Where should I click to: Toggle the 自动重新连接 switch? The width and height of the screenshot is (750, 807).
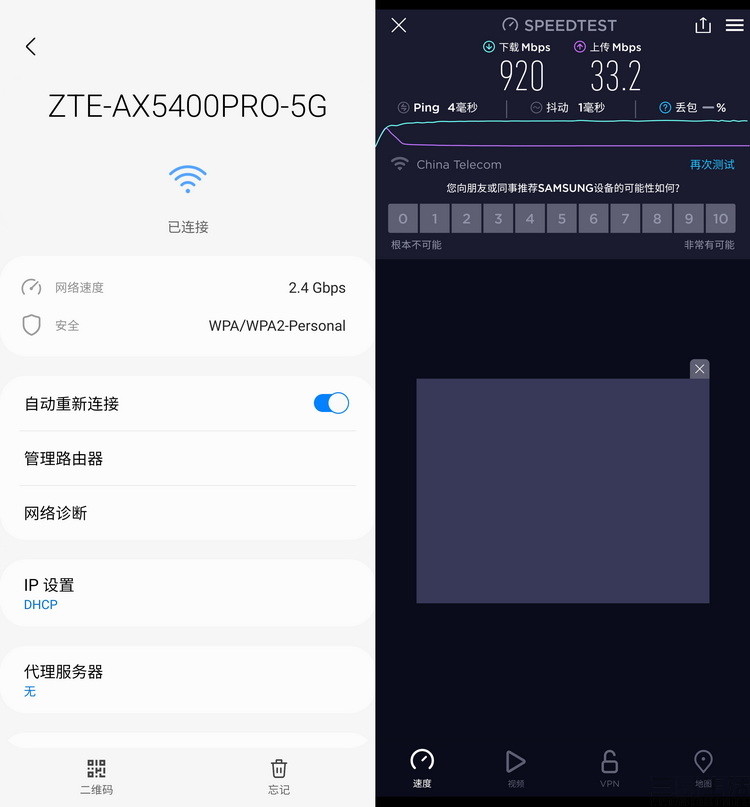click(x=331, y=403)
